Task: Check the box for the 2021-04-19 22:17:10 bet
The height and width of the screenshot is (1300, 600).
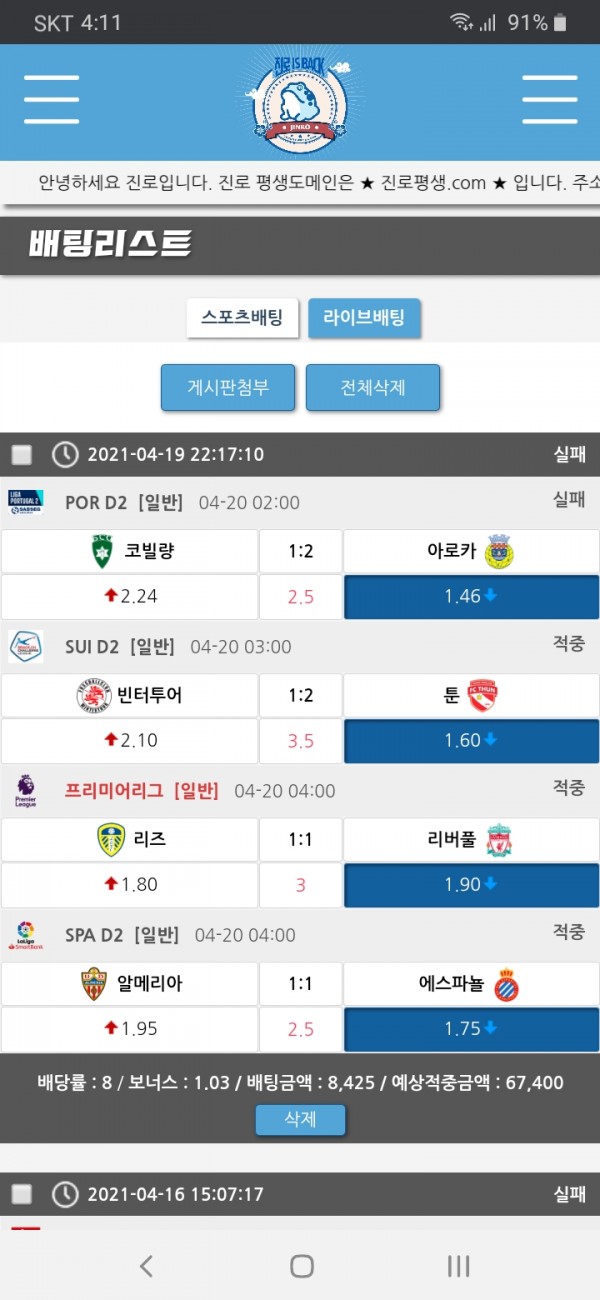Action: click(x=22, y=455)
